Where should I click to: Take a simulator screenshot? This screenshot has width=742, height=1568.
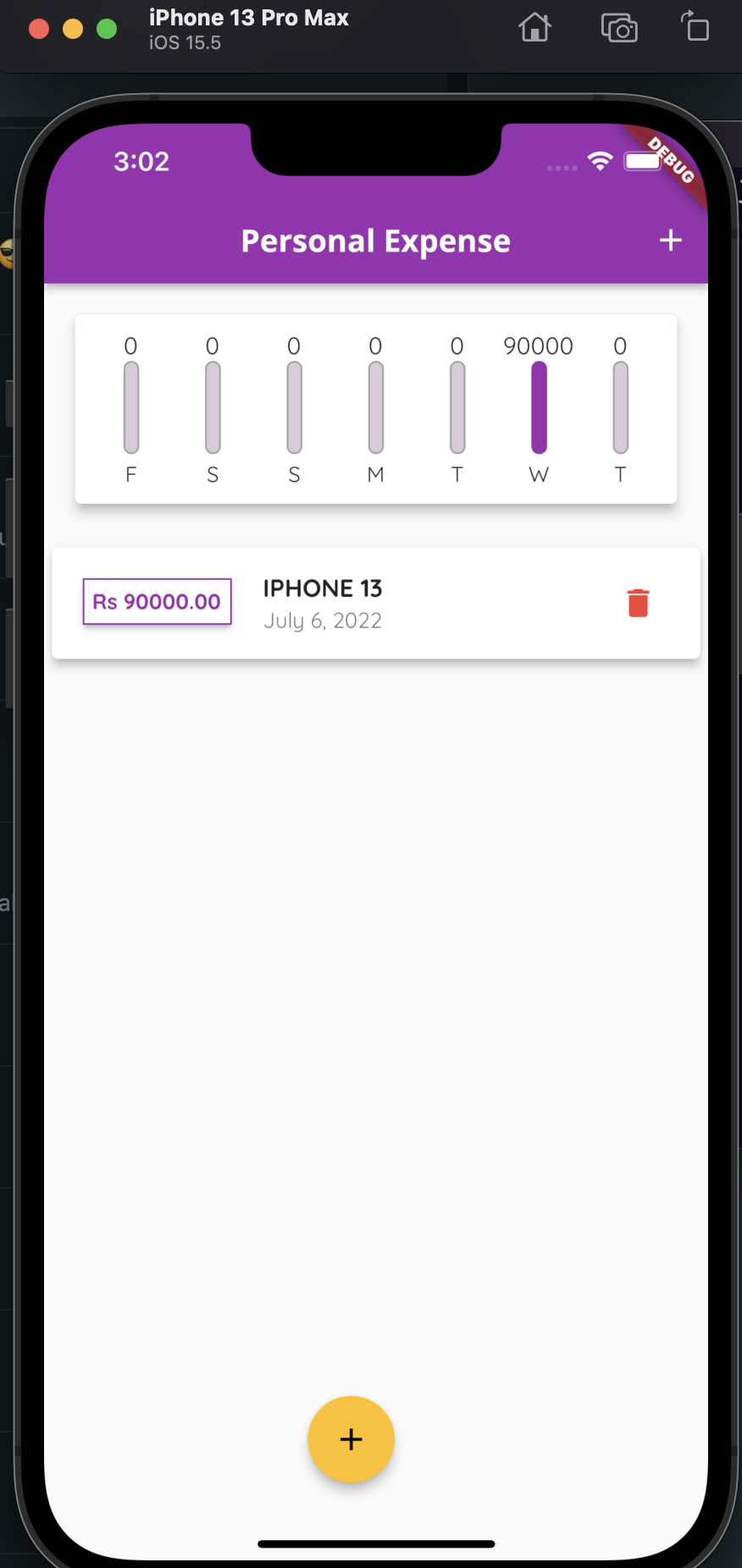coord(619,28)
